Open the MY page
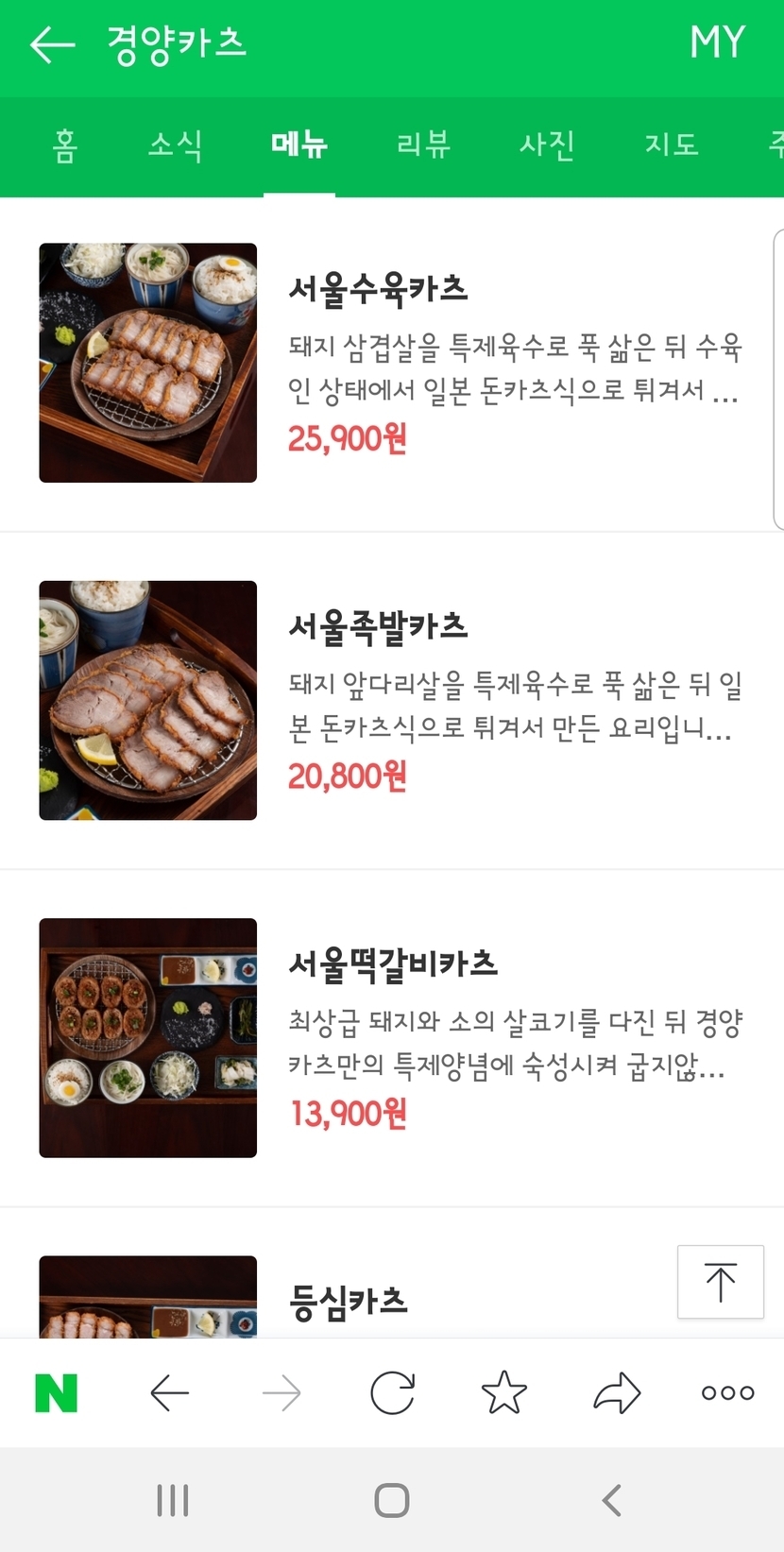The height and width of the screenshot is (1552, 784). [717, 43]
